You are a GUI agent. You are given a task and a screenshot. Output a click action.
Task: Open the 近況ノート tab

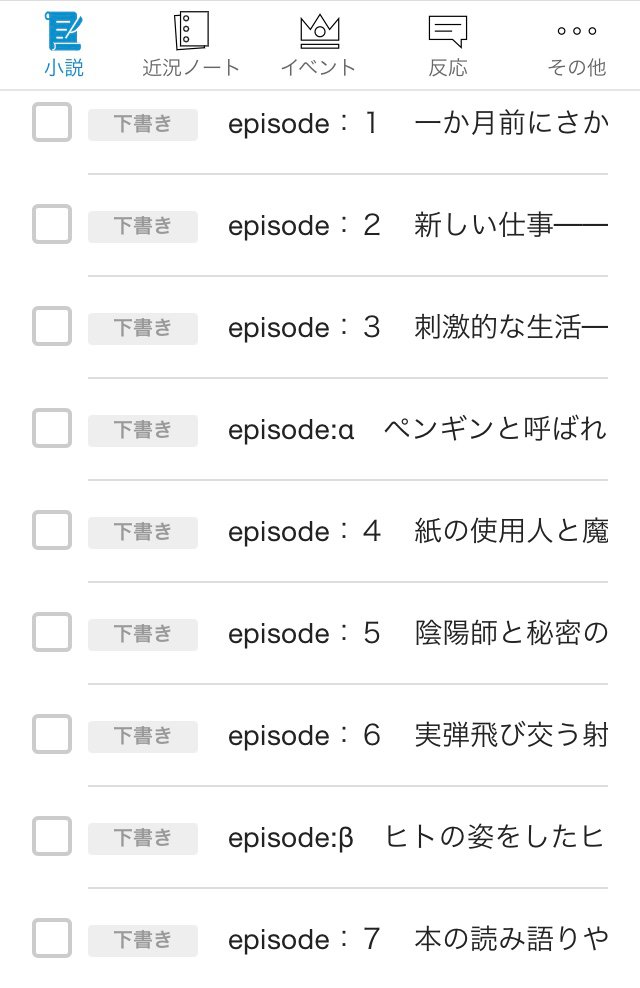click(x=191, y=45)
